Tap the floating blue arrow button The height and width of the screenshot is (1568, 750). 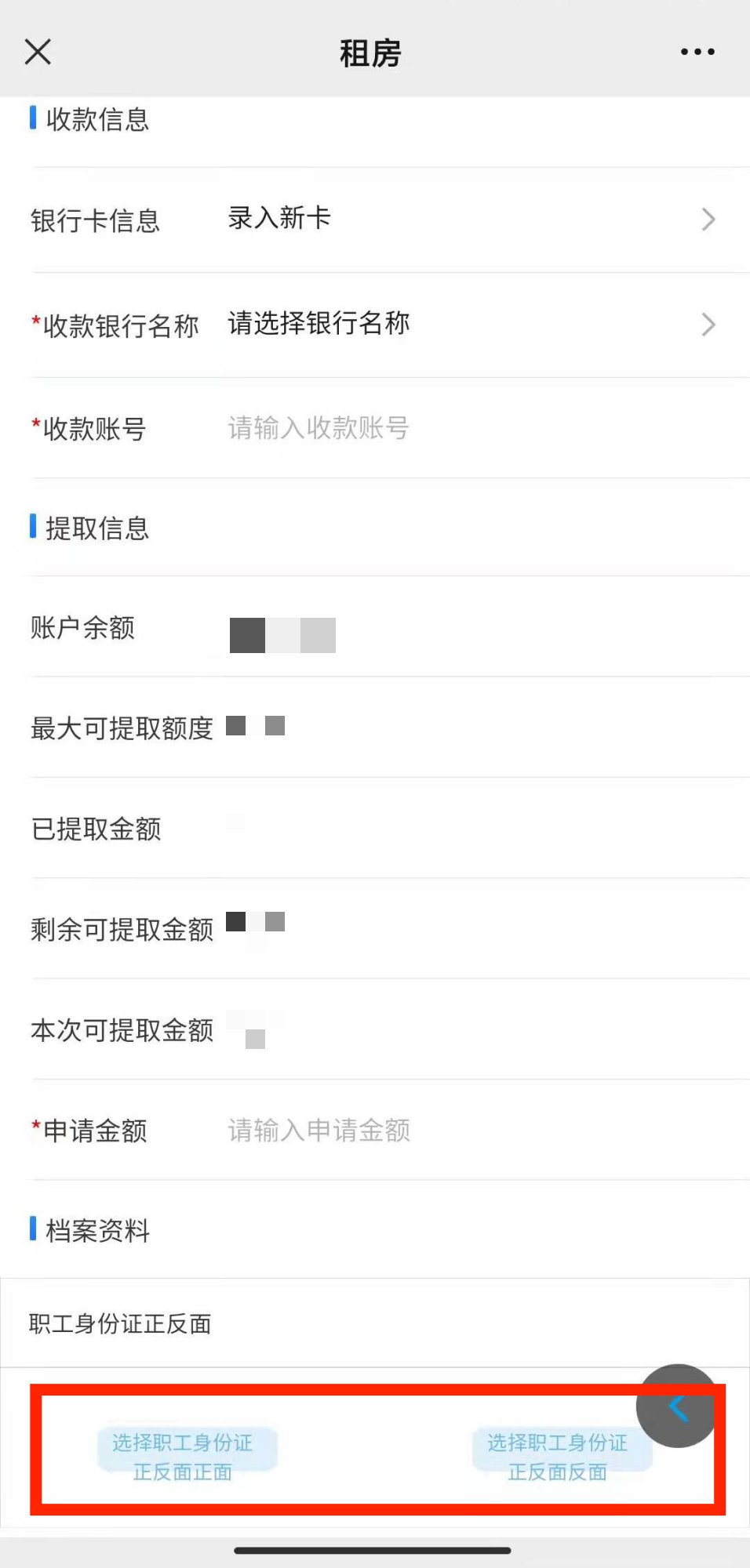coord(678,1407)
